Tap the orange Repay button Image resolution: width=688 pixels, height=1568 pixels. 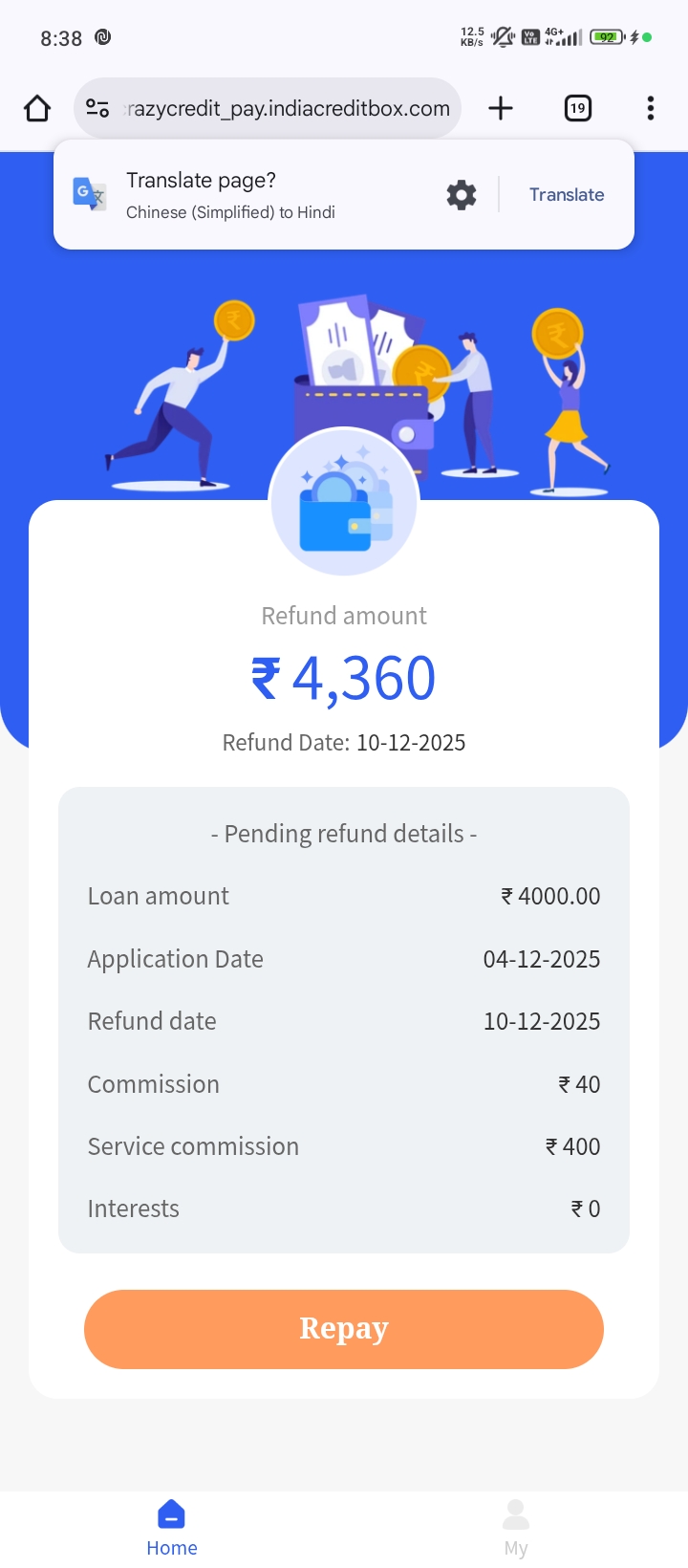344,1329
